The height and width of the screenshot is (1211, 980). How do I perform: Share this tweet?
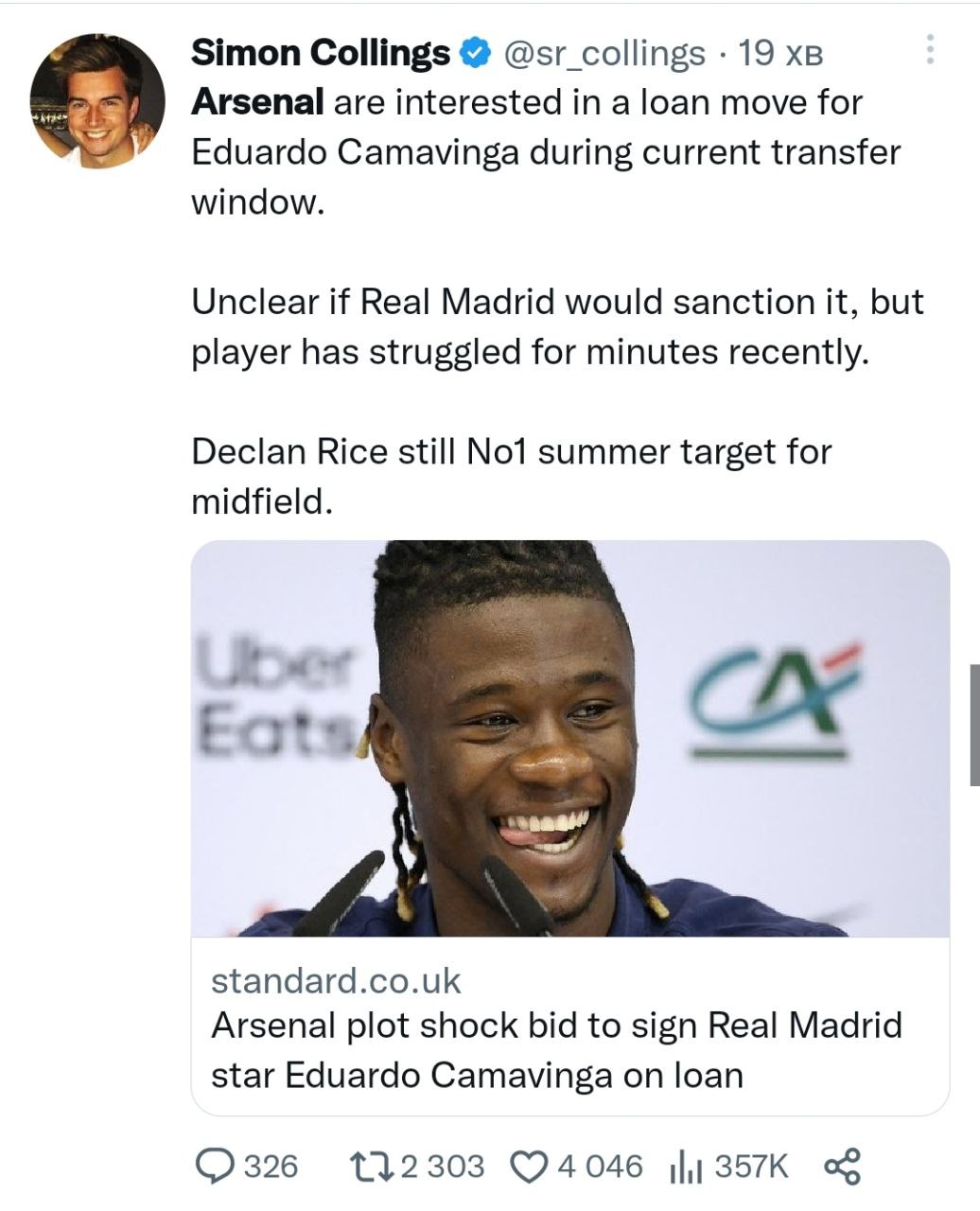click(x=842, y=1166)
